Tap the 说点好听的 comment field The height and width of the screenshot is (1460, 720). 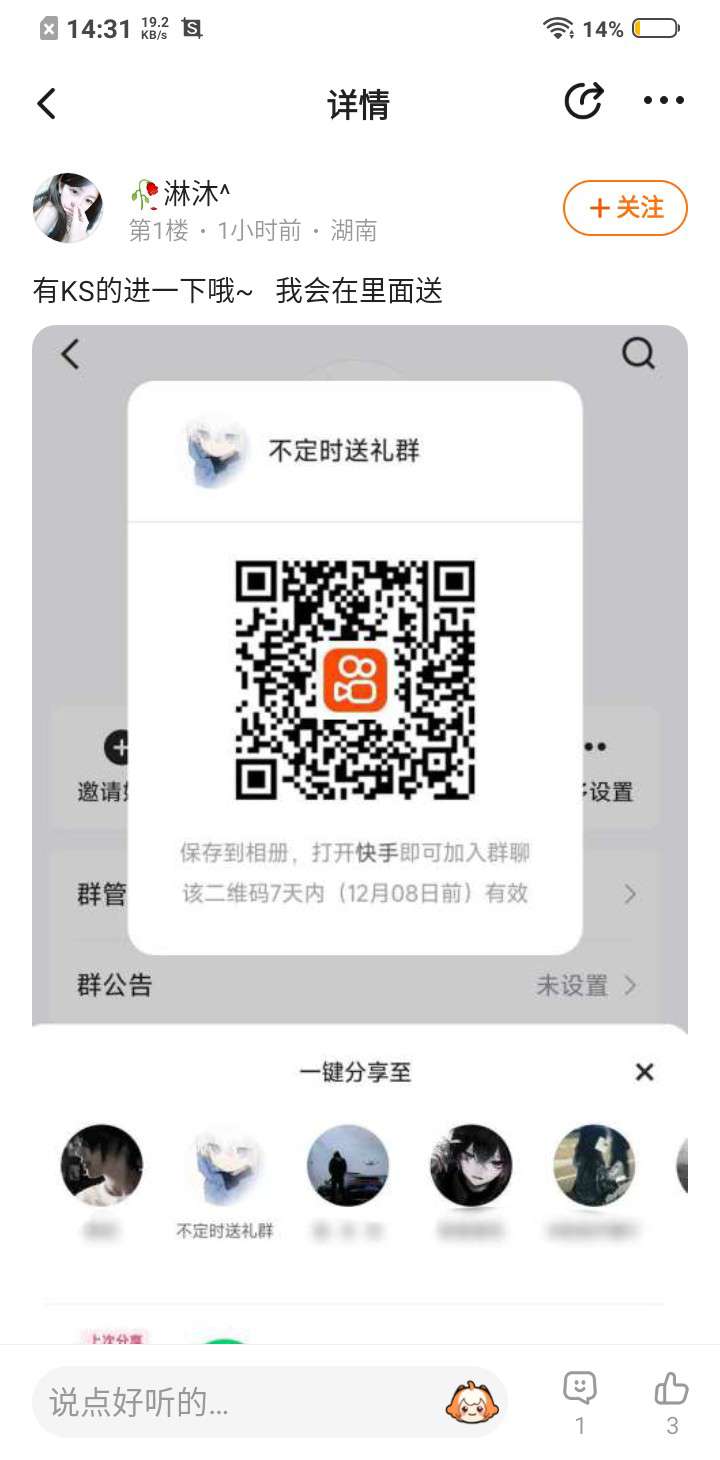coord(240,1403)
